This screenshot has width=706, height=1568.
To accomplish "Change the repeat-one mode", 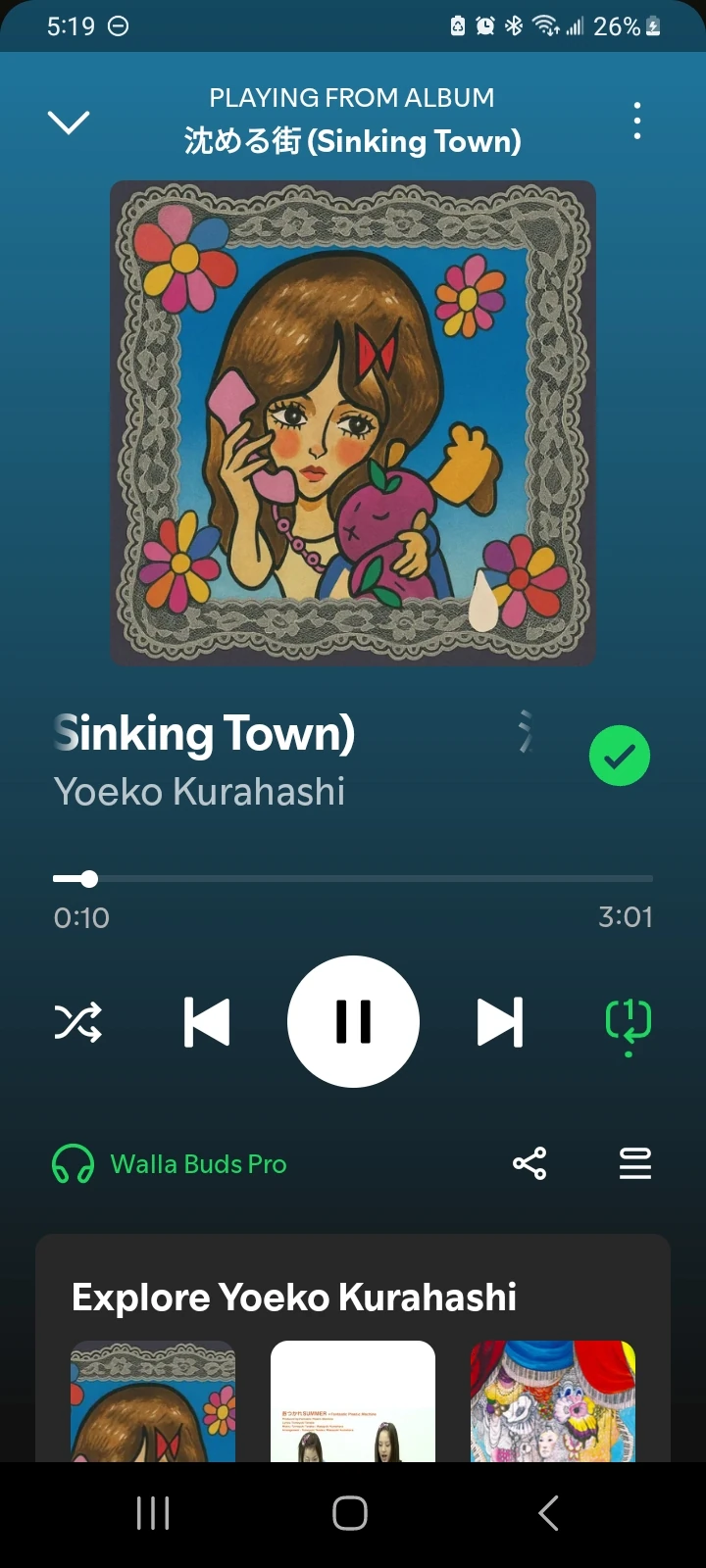I will pyautogui.click(x=629, y=1022).
